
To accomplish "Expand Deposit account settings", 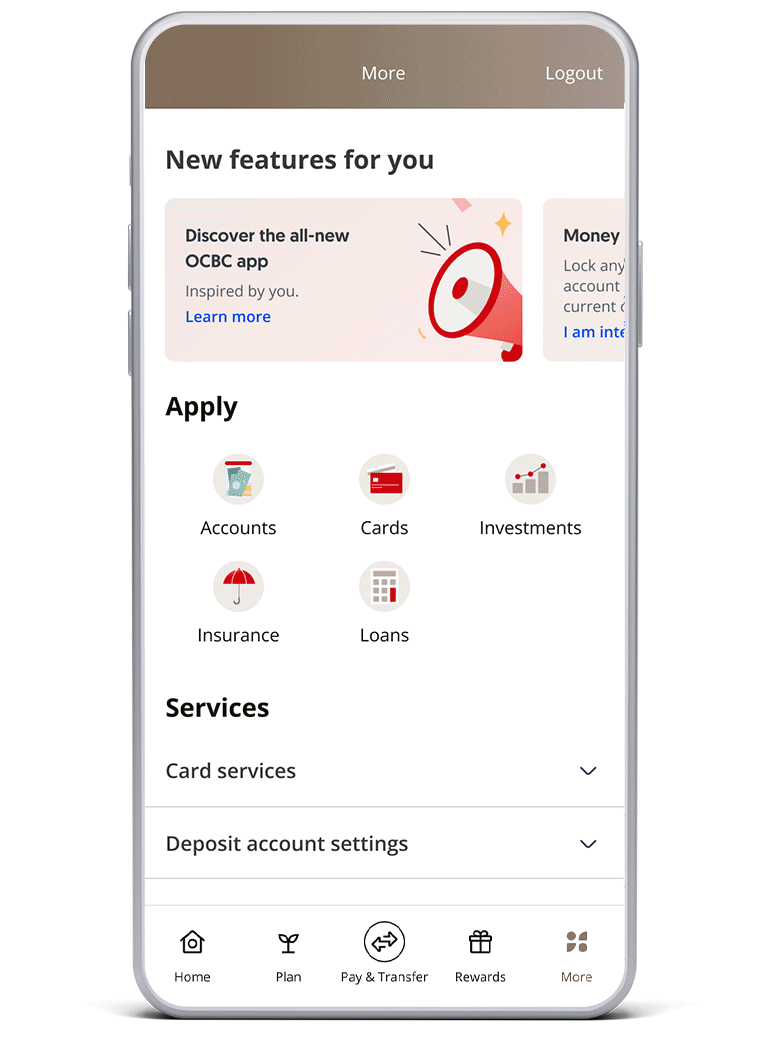I will coord(384,844).
